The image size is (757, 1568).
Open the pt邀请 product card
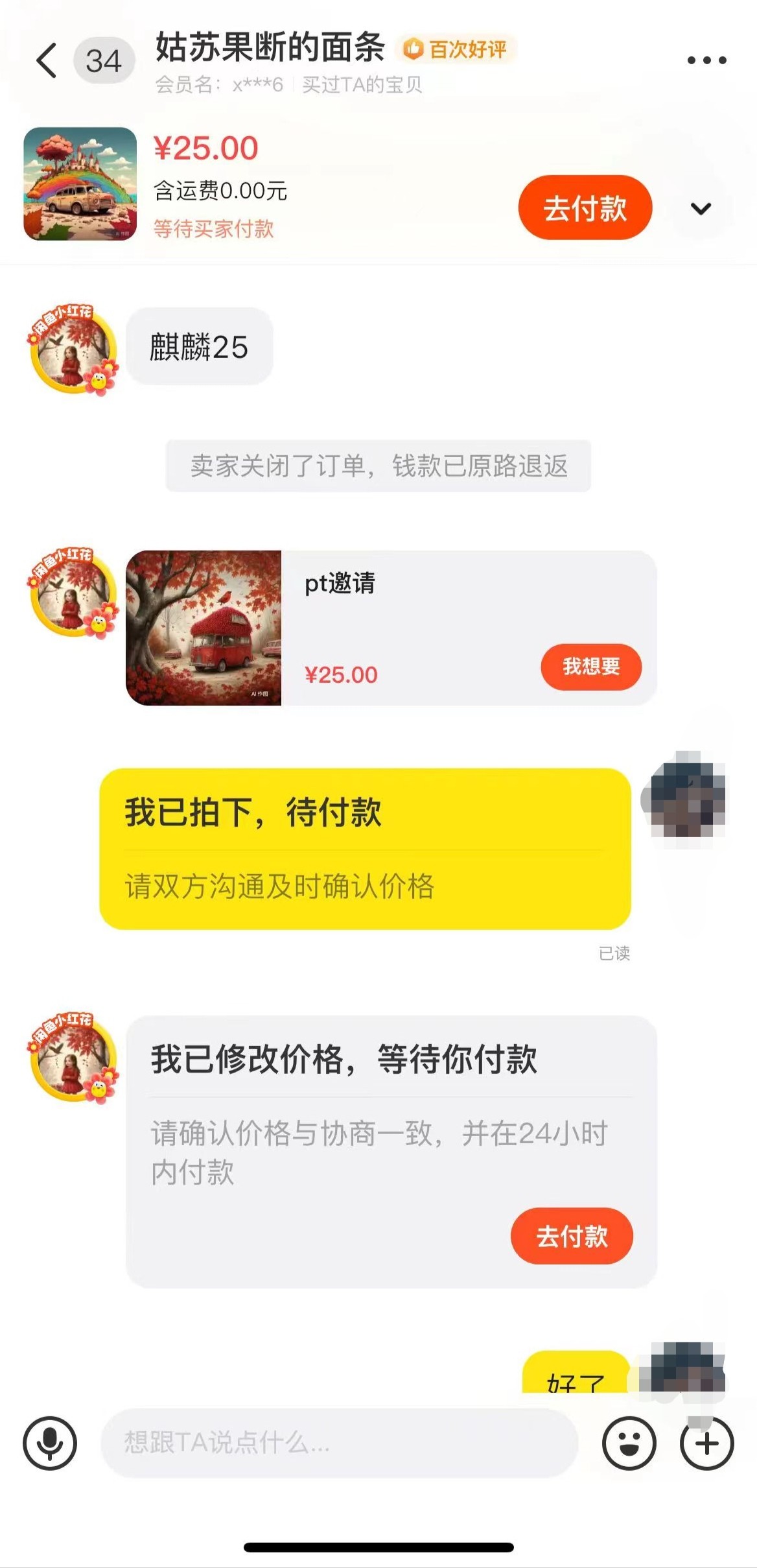391,628
